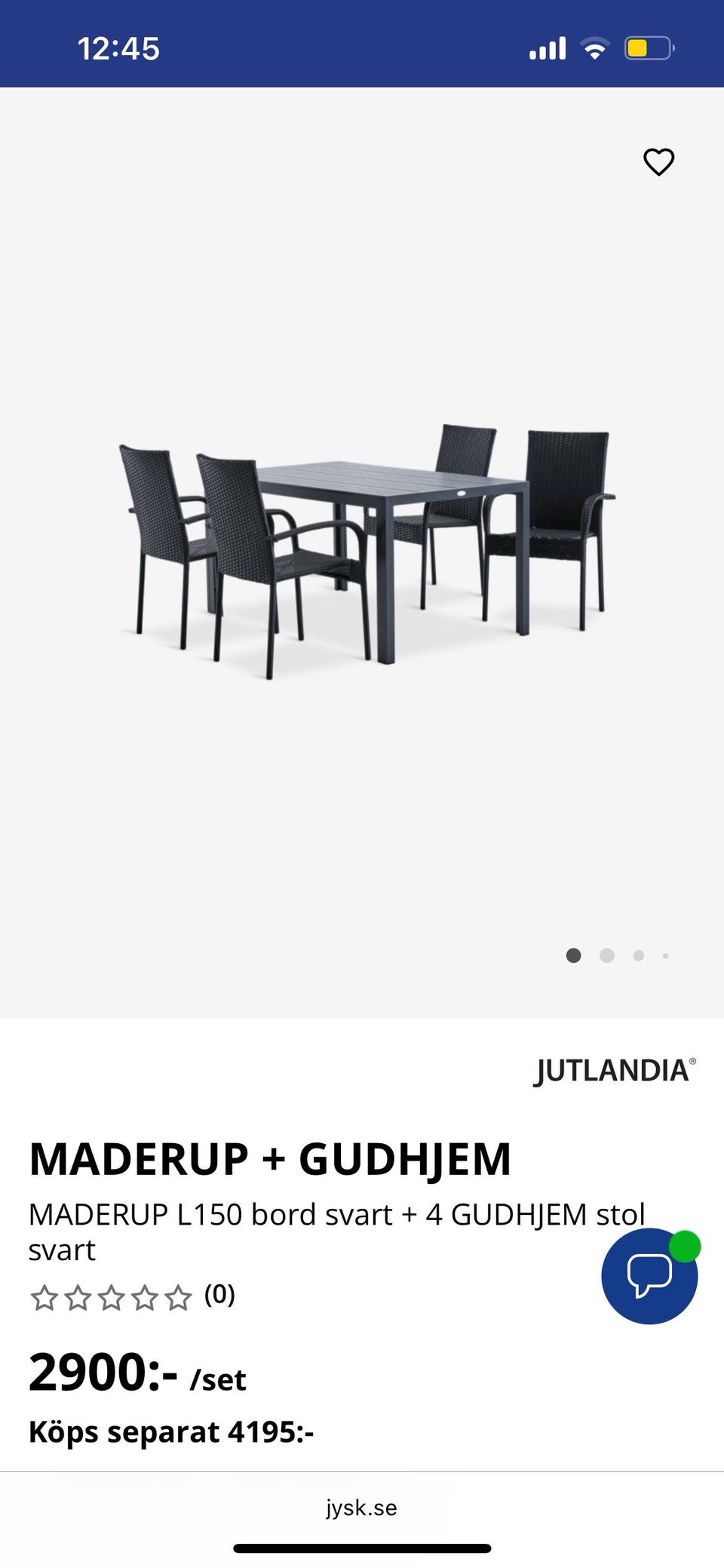Select the active first carousel dot

tap(573, 956)
